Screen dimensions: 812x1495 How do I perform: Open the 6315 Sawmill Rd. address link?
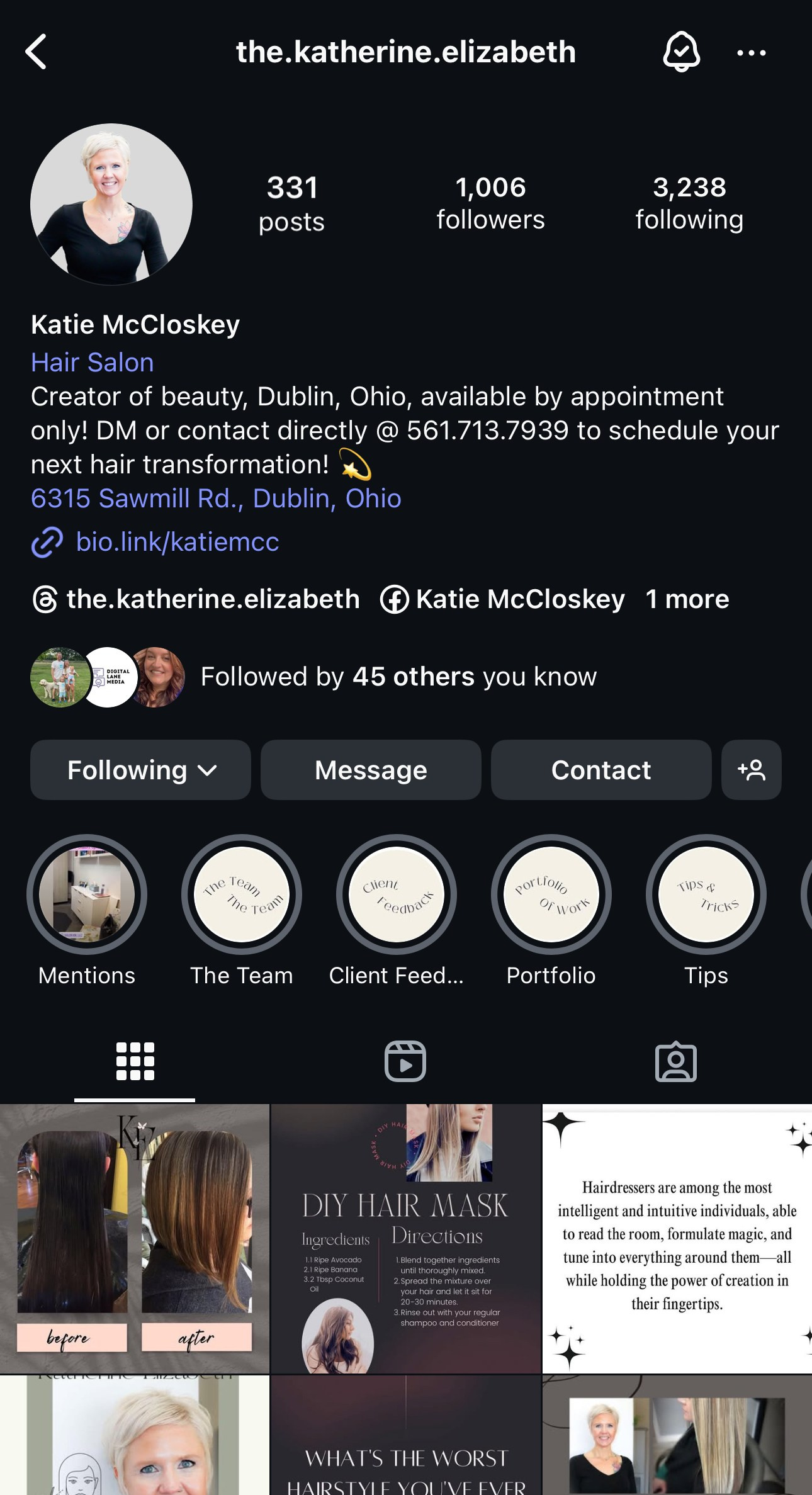pyautogui.click(x=216, y=499)
